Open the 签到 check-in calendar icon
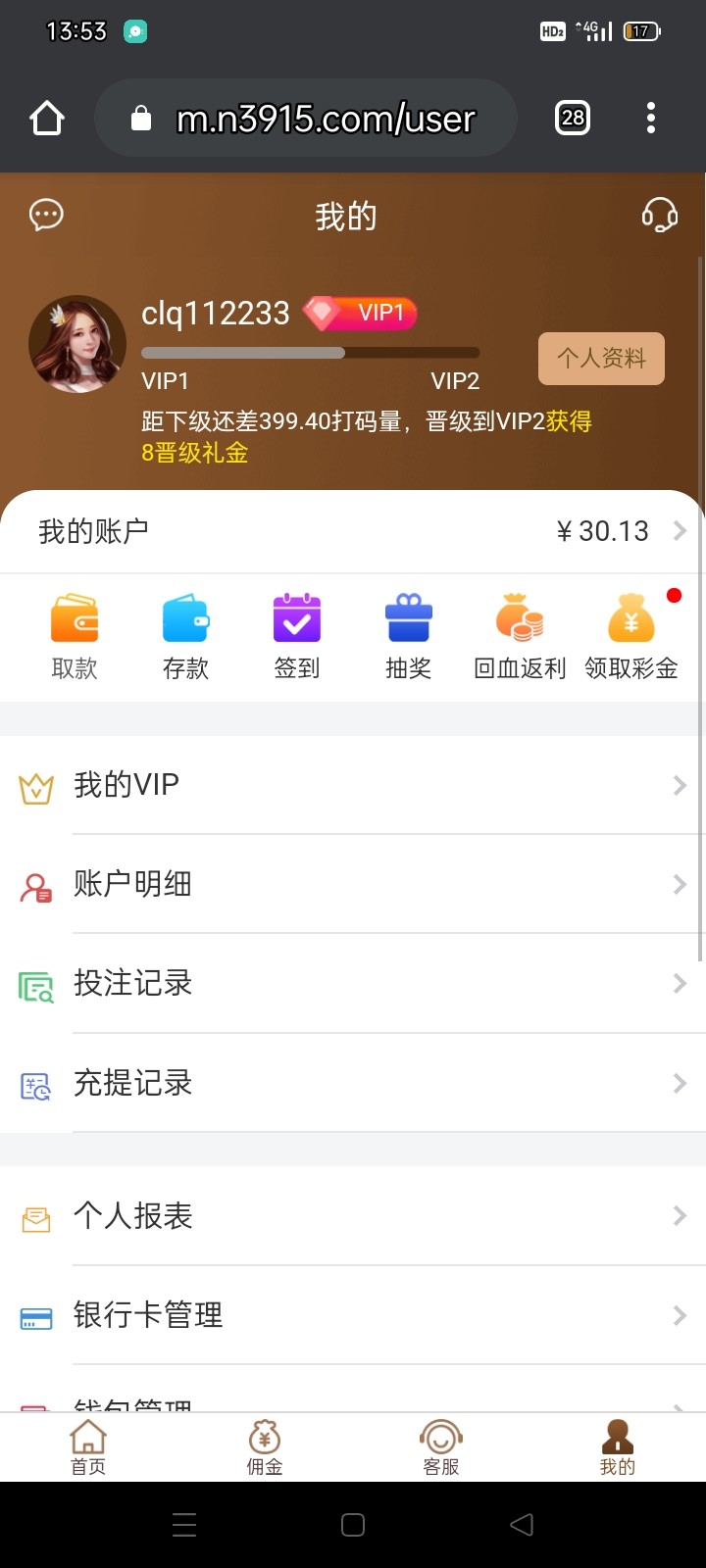Screen dimensions: 706x1568 296,617
